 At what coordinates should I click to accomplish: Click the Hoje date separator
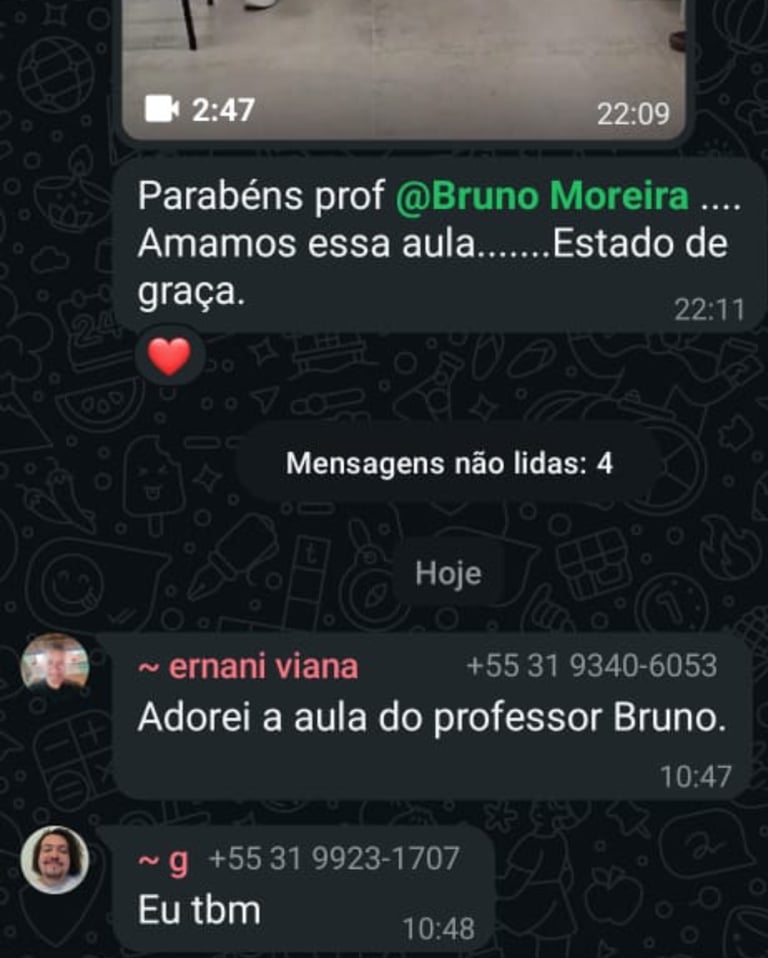(x=447, y=572)
